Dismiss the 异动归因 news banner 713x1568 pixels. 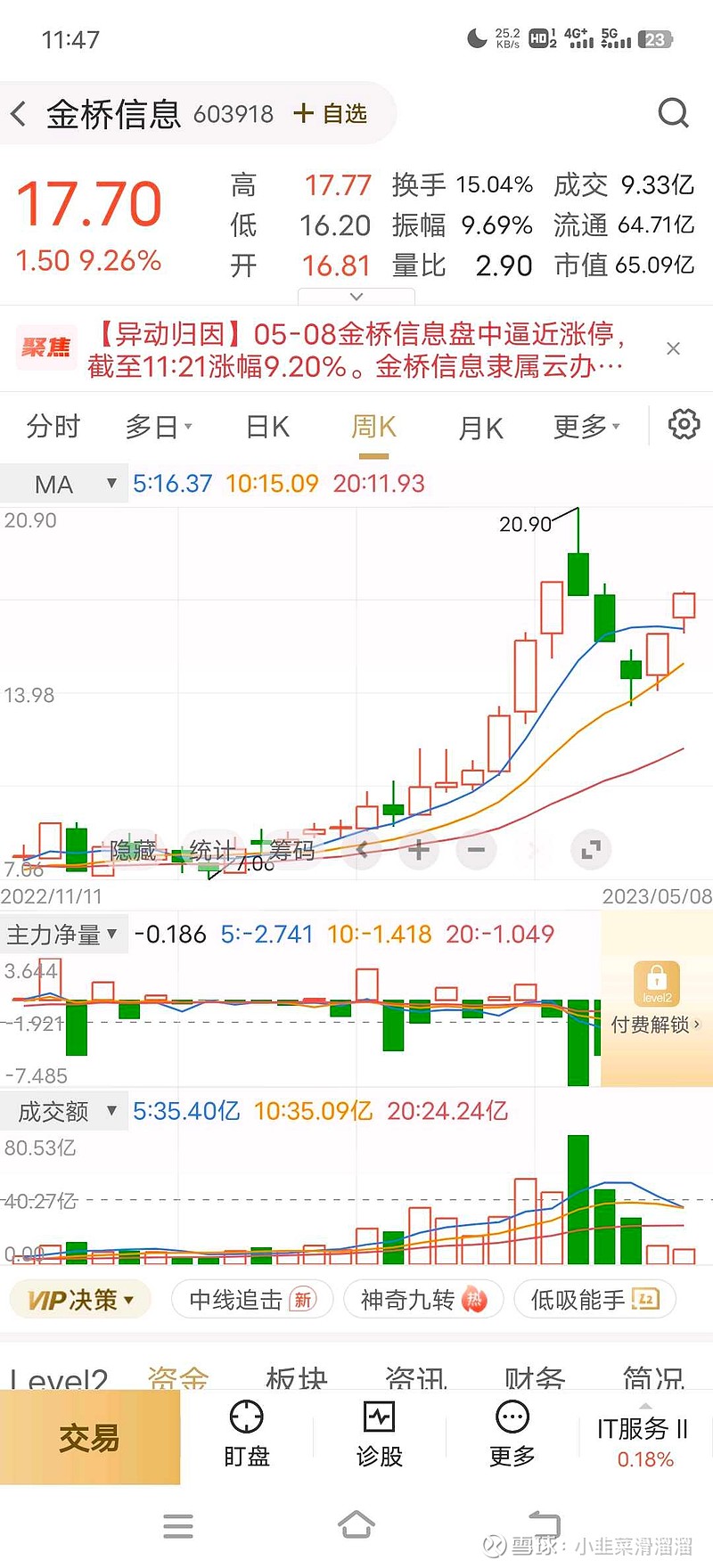673,348
